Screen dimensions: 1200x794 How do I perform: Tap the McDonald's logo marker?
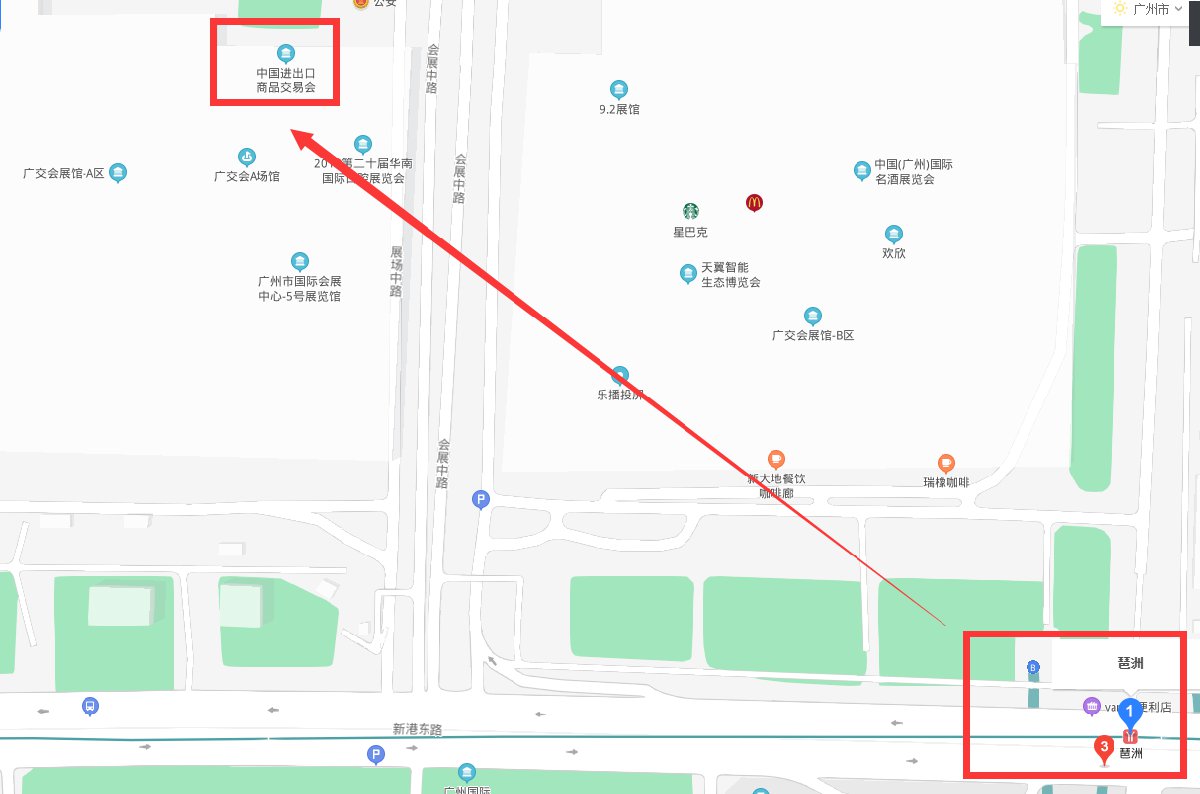(x=754, y=203)
